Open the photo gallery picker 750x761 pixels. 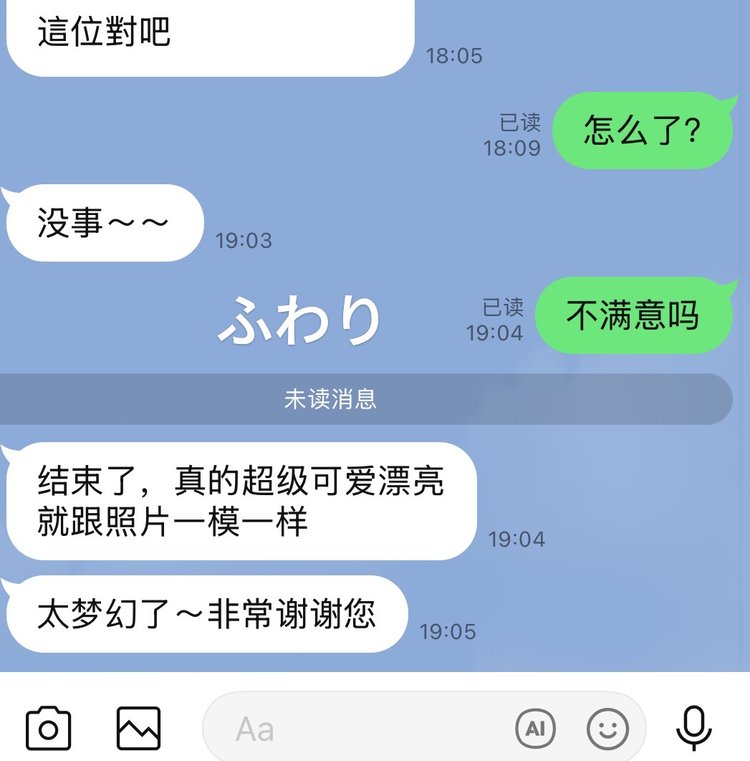click(138, 728)
